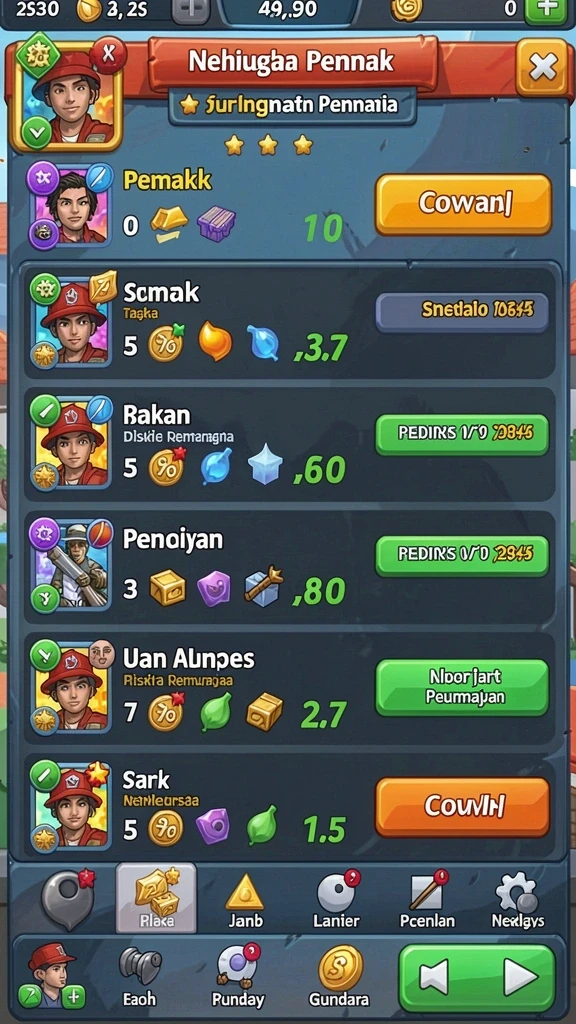Image resolution: width=576 pixels, height=1024 pixels.
Task: Open the Eaoh item
Action: [139, 976]
